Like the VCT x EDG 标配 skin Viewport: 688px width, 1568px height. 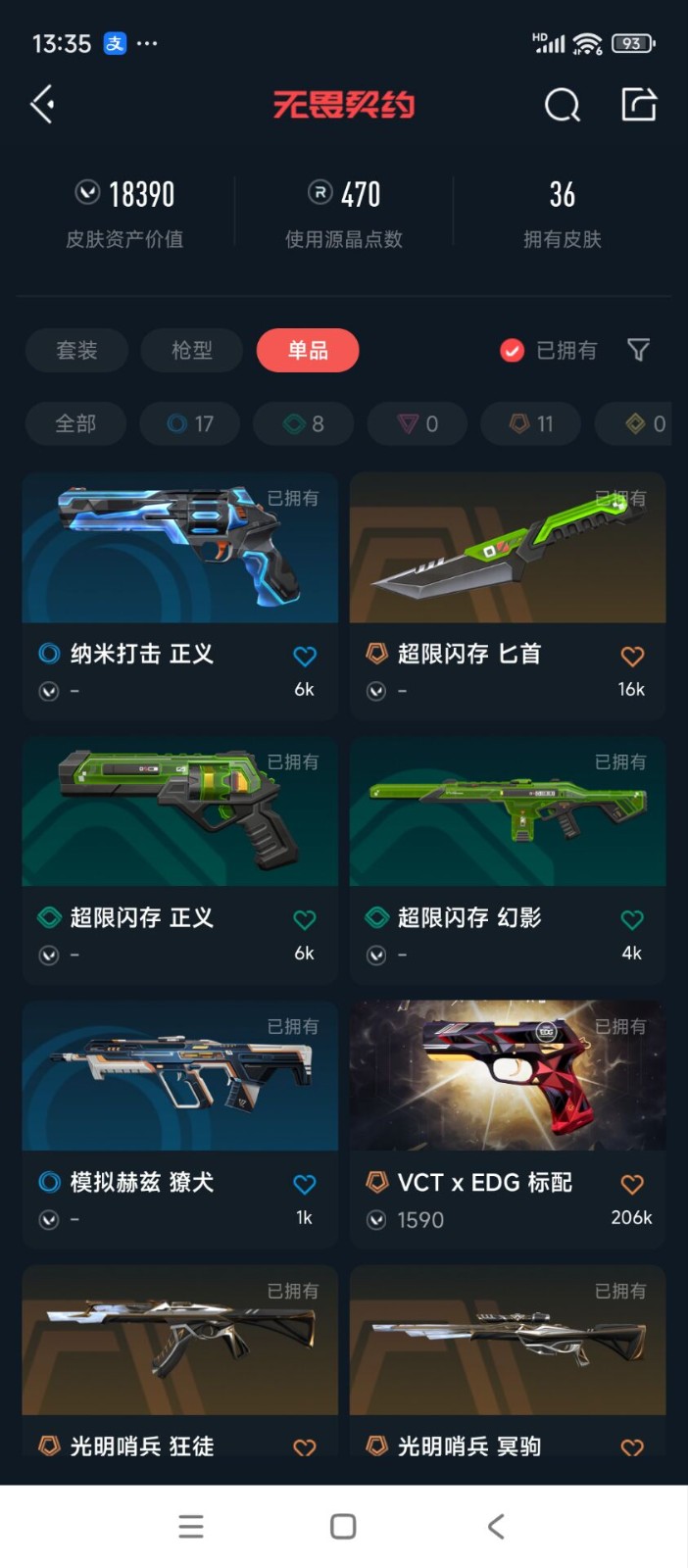tap(632, 1184)
